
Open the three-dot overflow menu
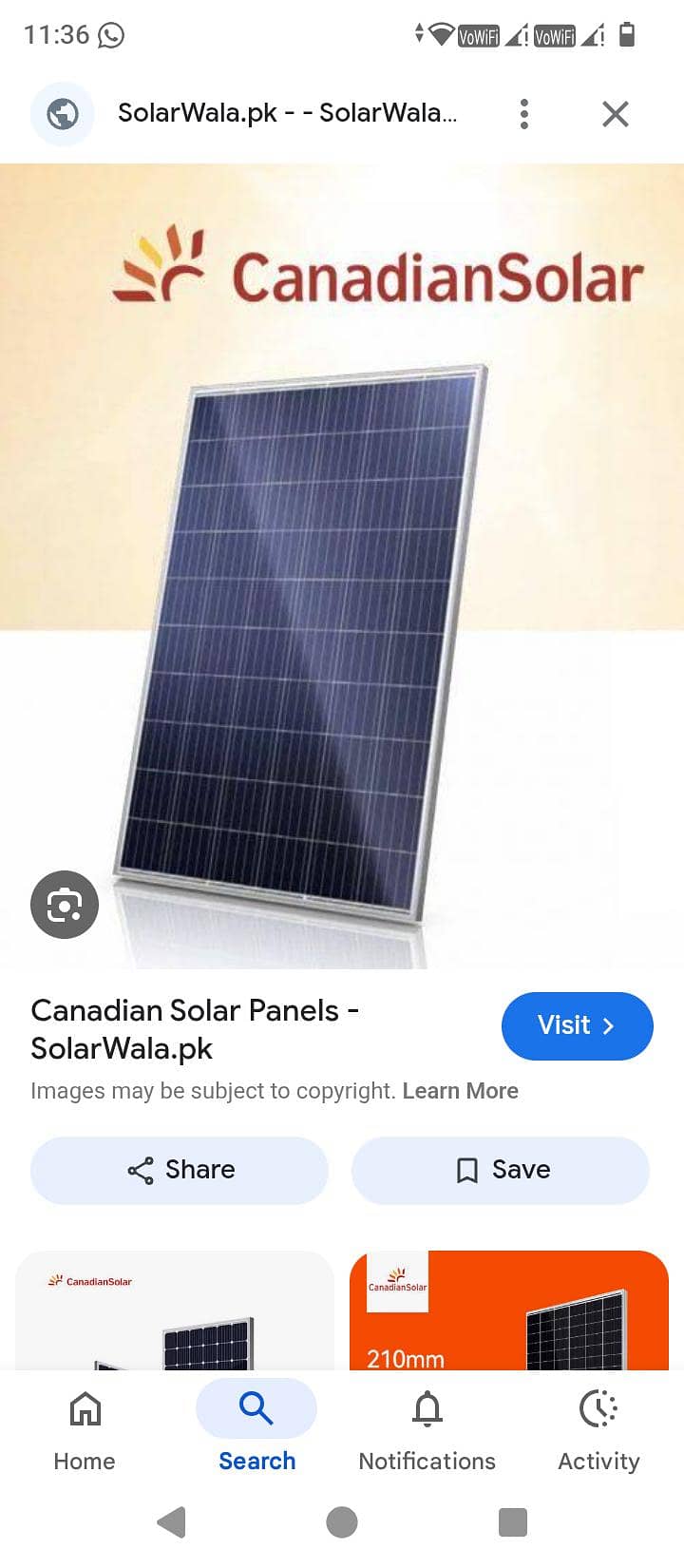(x=523, y=113)
